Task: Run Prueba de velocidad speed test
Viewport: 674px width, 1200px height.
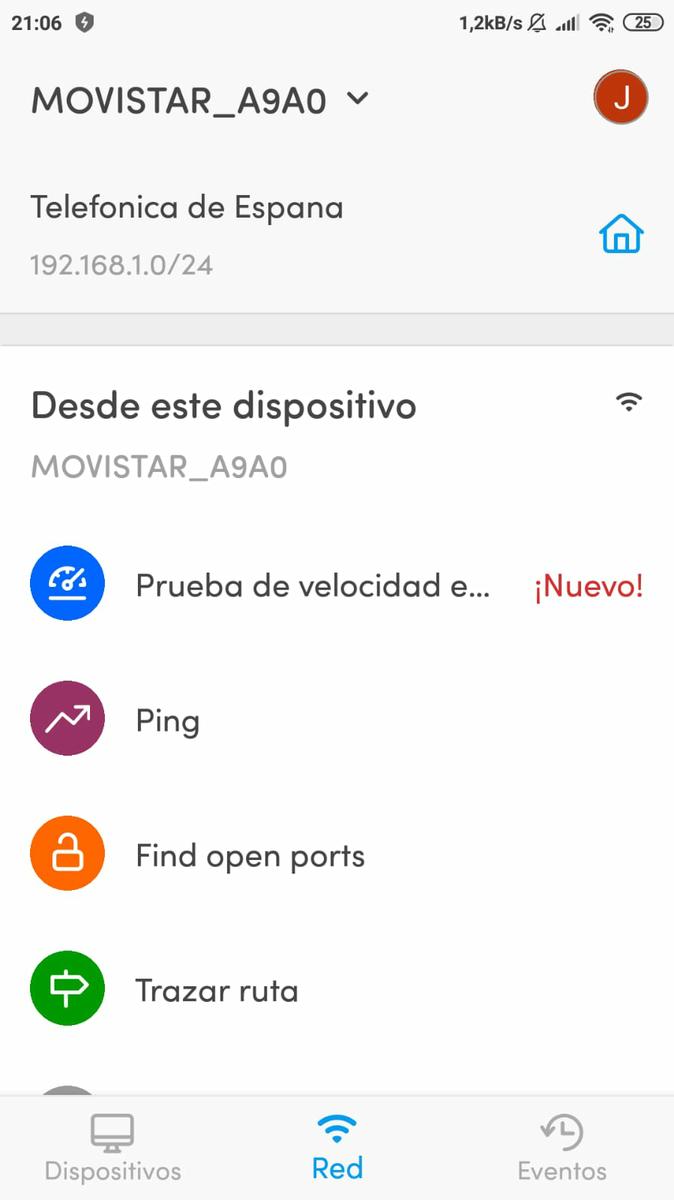Action: point(312,586)
